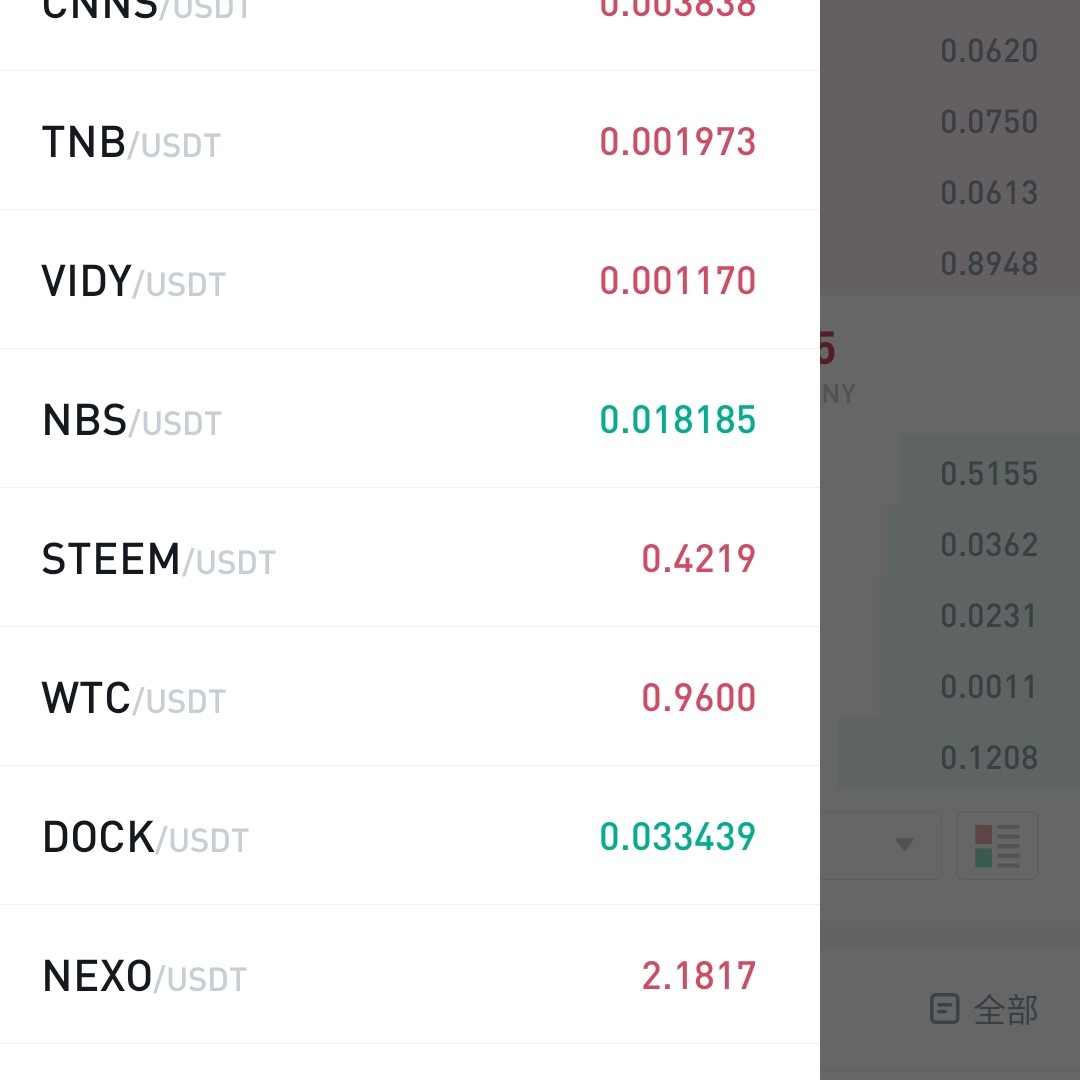Viewport: 1080px width, 1080px height.
Task: View all orders via 全部
Action: 984,1009
